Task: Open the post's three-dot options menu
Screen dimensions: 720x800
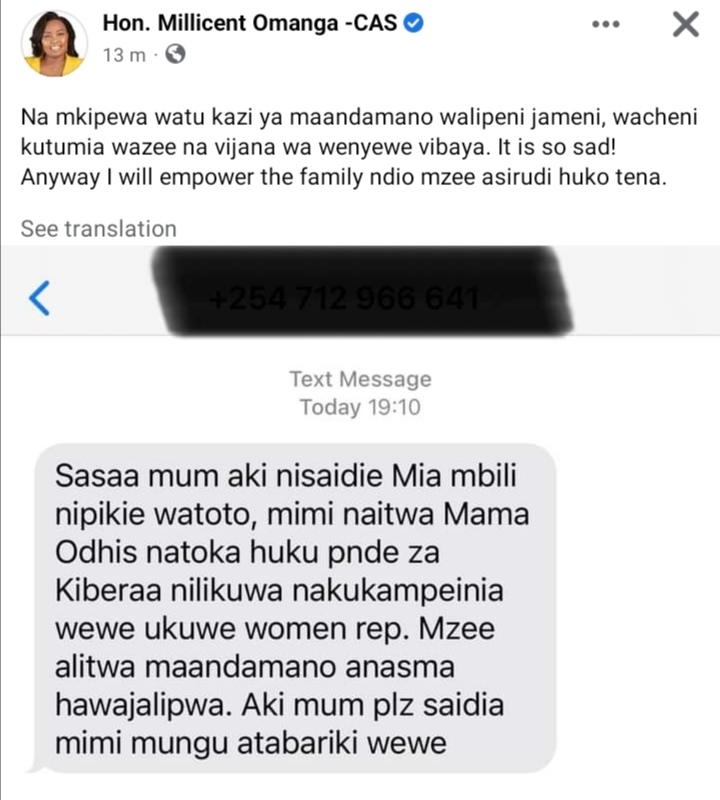Action: coord(607,25)
